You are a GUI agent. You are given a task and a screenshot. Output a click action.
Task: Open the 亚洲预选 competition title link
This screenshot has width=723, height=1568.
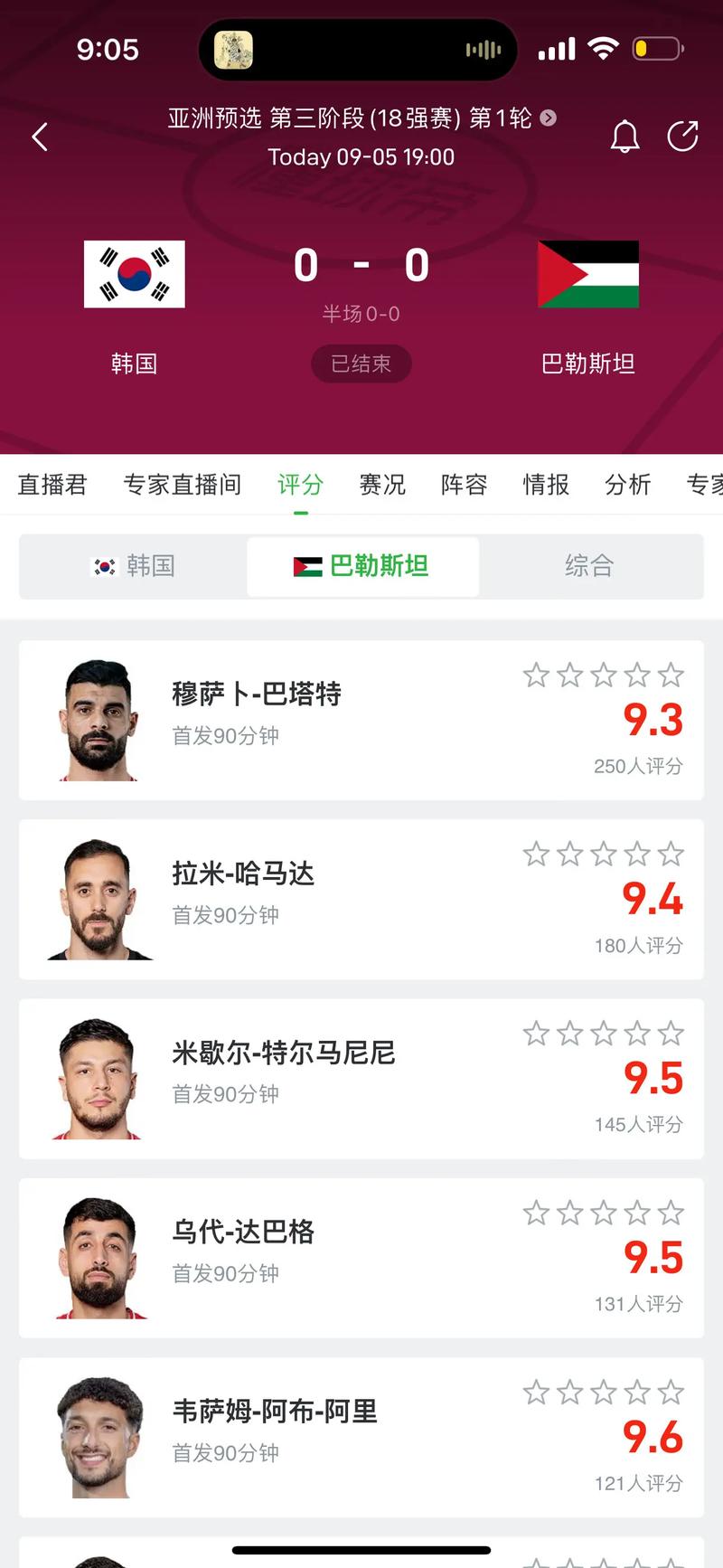tap(361, 118)
